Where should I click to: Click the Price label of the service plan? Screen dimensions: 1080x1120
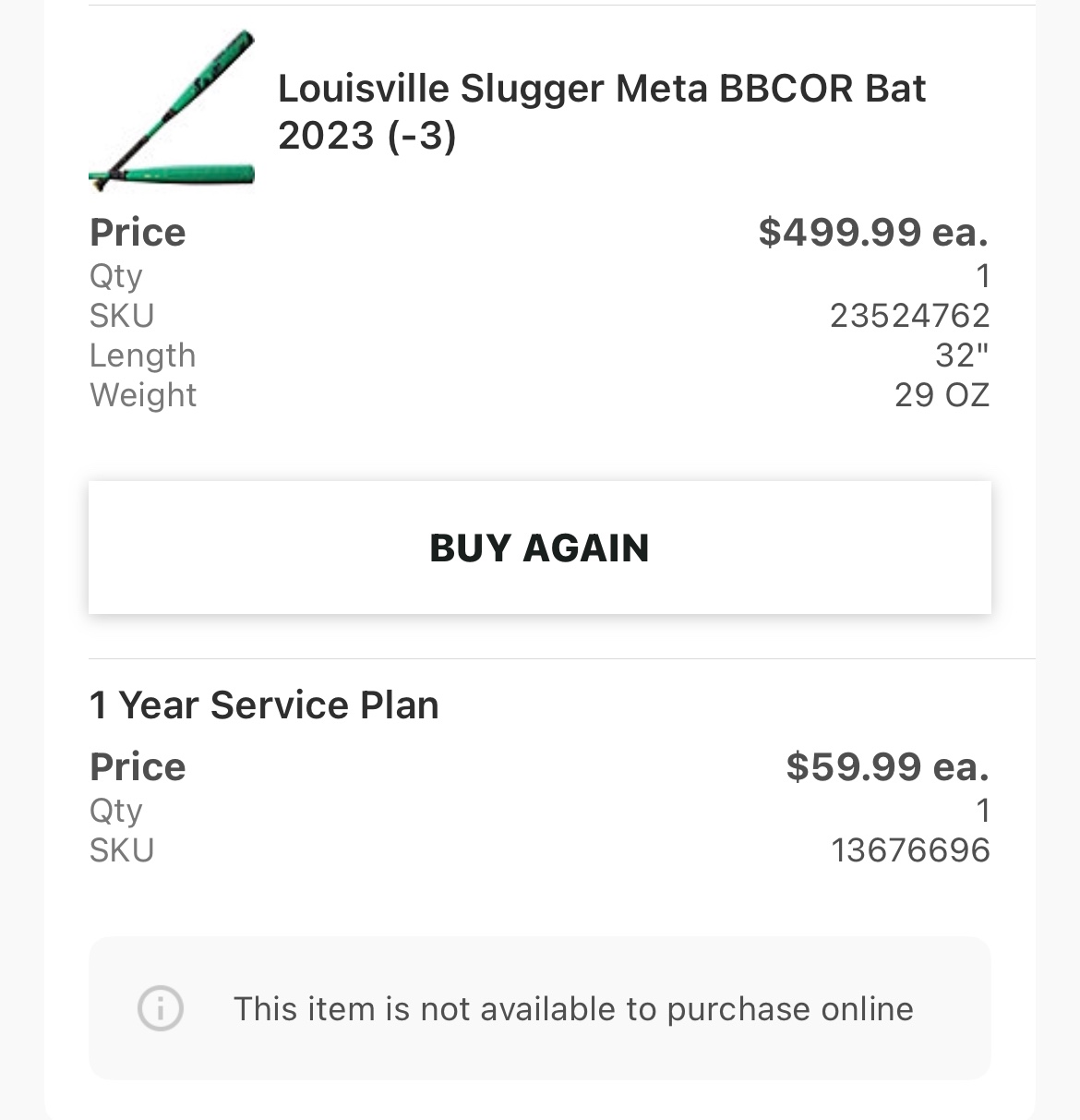click(137, 765)
